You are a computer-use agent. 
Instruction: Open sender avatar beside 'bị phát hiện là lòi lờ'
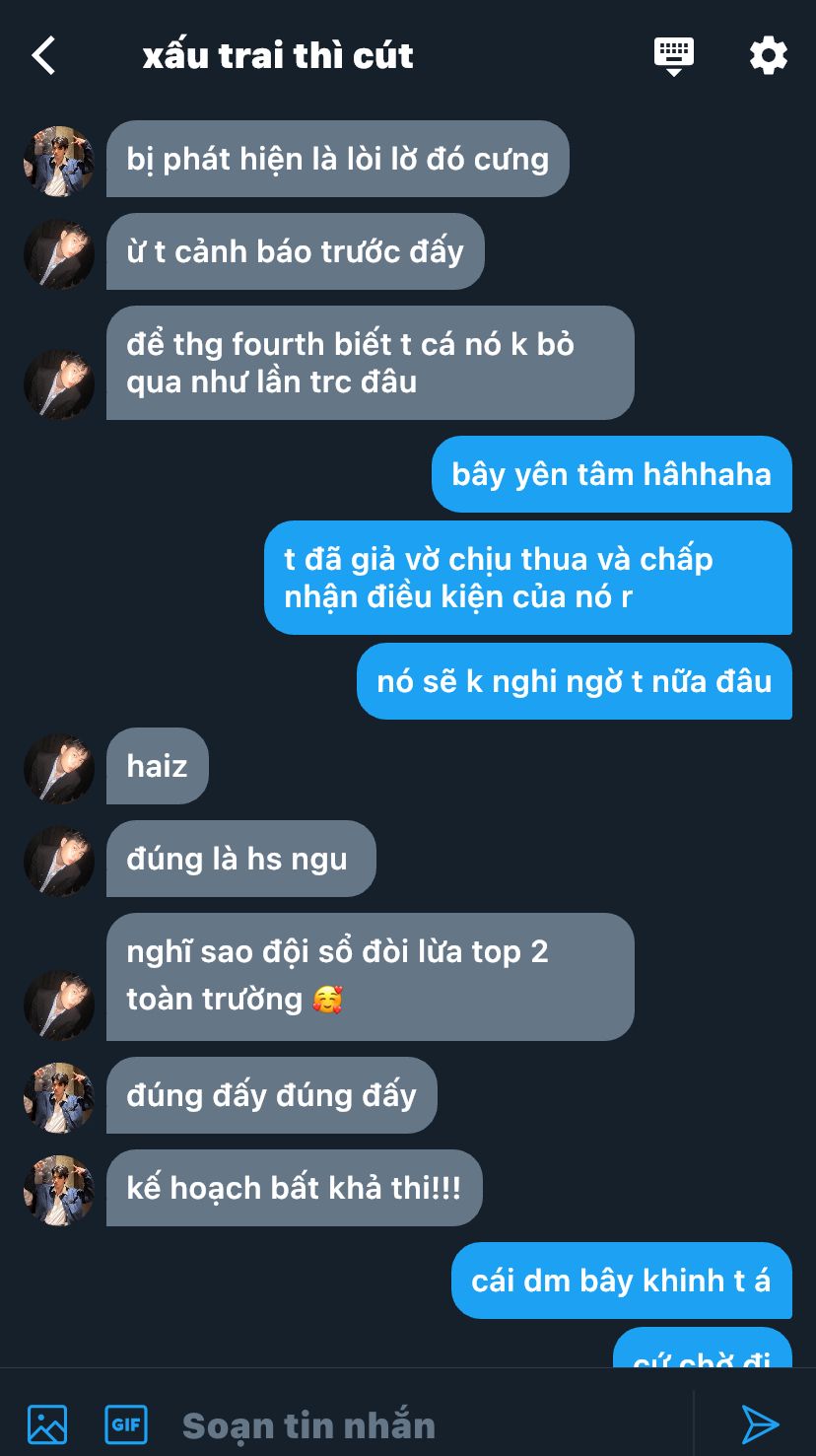tap(59, 162)
